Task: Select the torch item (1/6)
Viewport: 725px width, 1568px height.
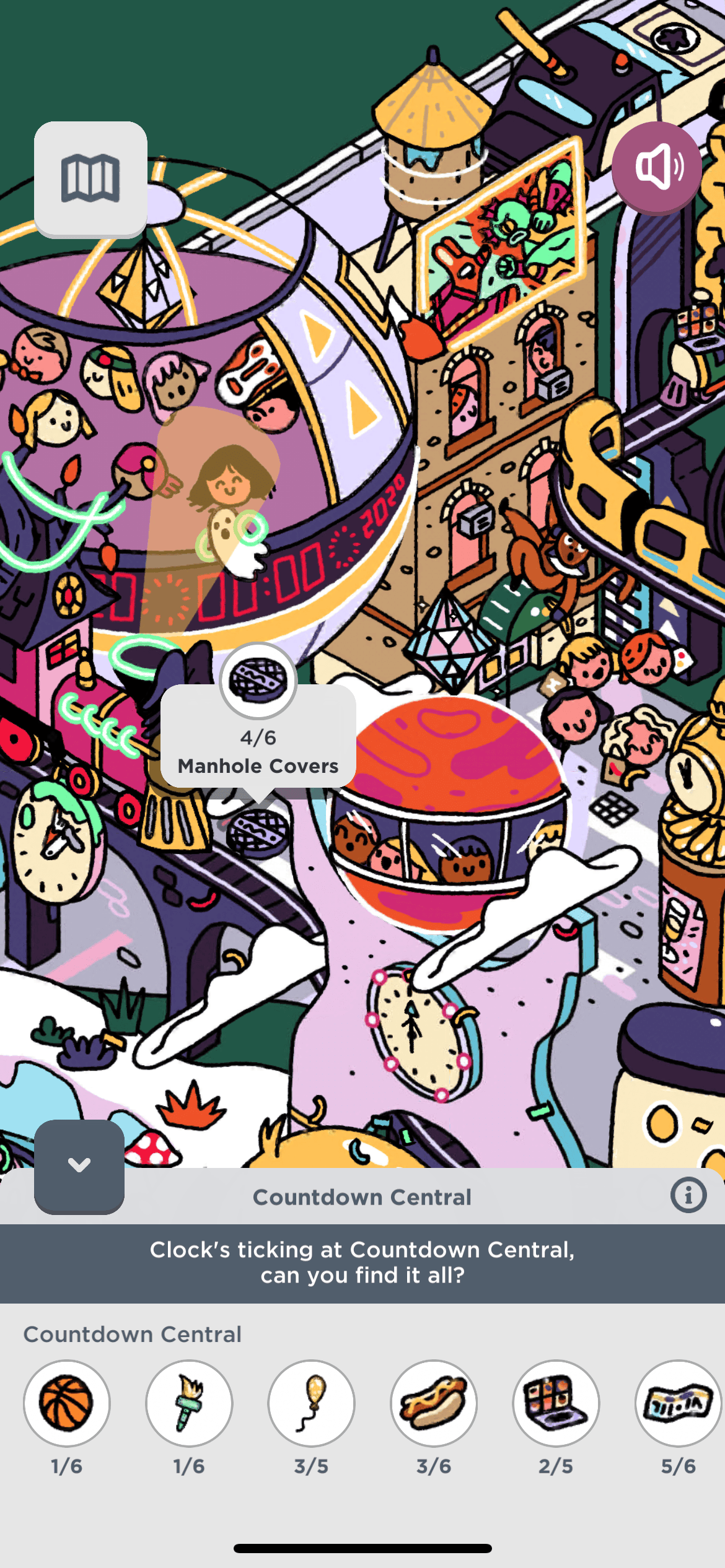Action: pyautogui.click(x=189, y=1403)
